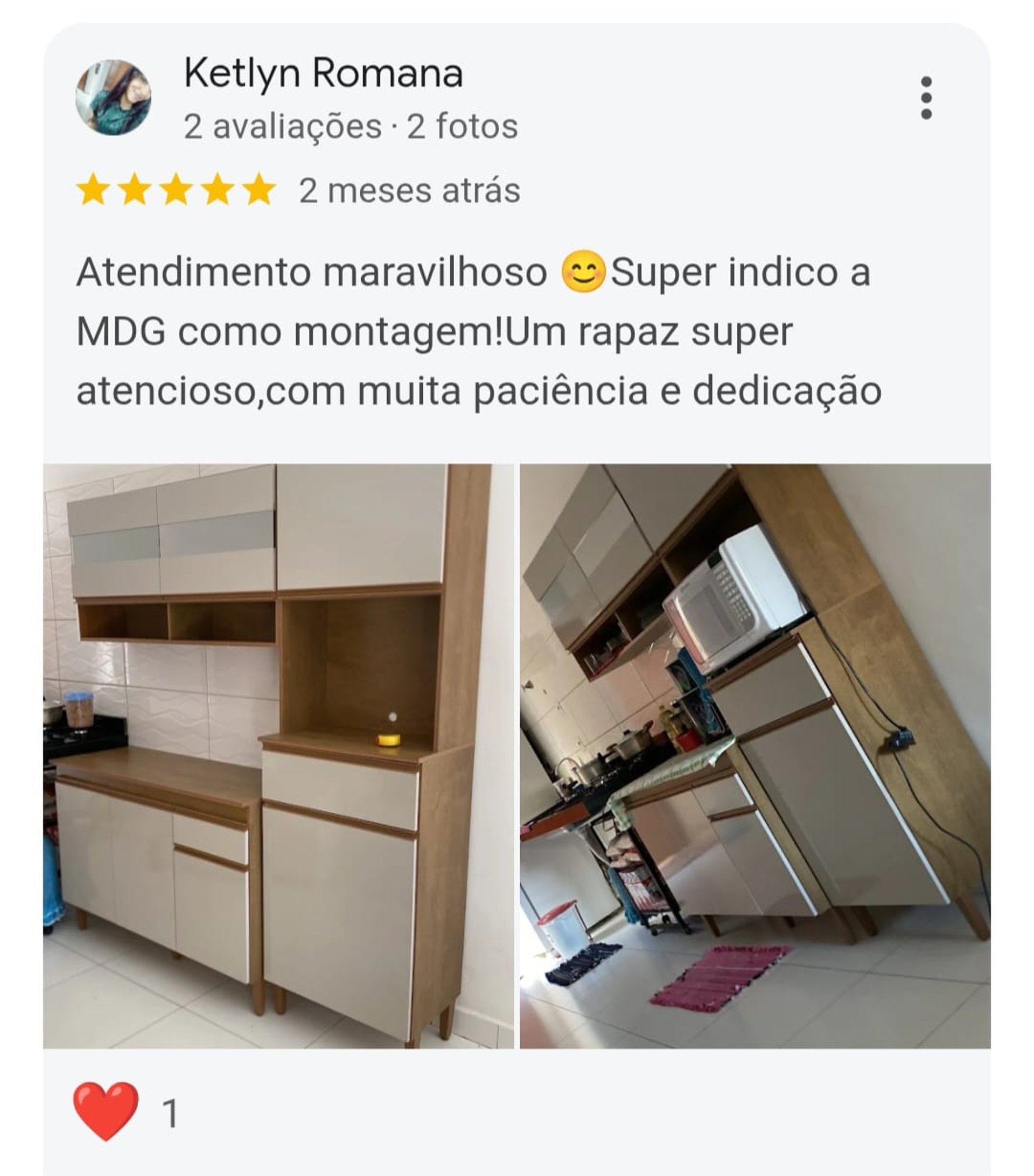1034x1176 pixels.
Task: Open Ketlyn Romana's profile picture
Action: tap(113, 98)
